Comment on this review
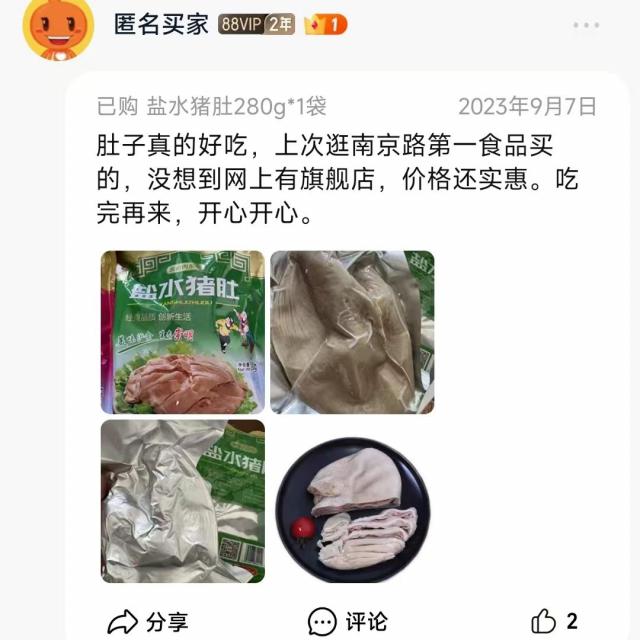 coord(347,620)
